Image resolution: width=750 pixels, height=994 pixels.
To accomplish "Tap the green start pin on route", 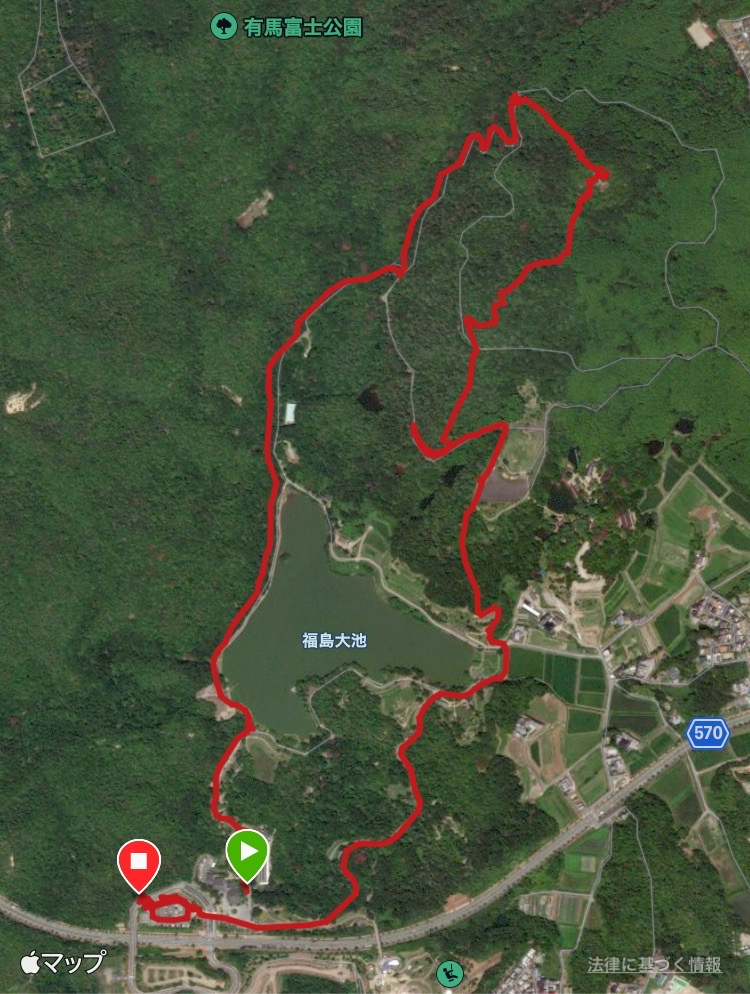I will pos(247,854).
